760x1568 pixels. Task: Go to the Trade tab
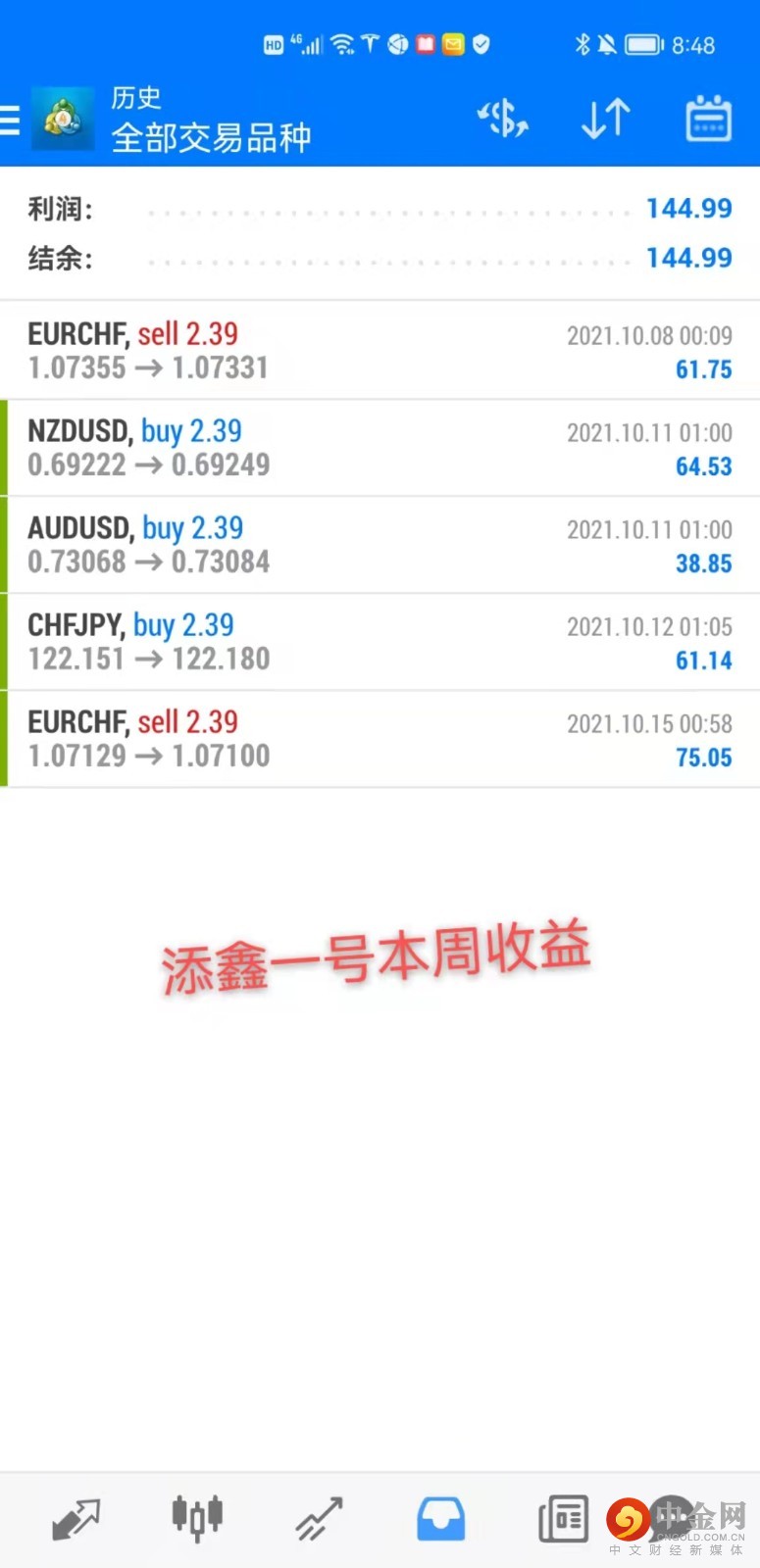tap(320, 1519)
